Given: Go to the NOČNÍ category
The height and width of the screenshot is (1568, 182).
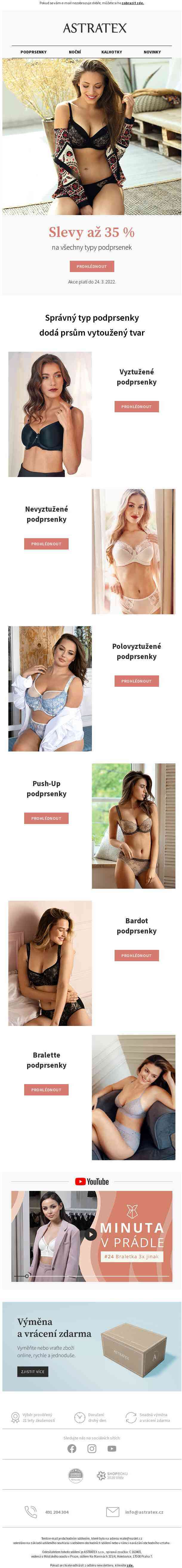Looking at the screenshot, I should coord(74,52).
